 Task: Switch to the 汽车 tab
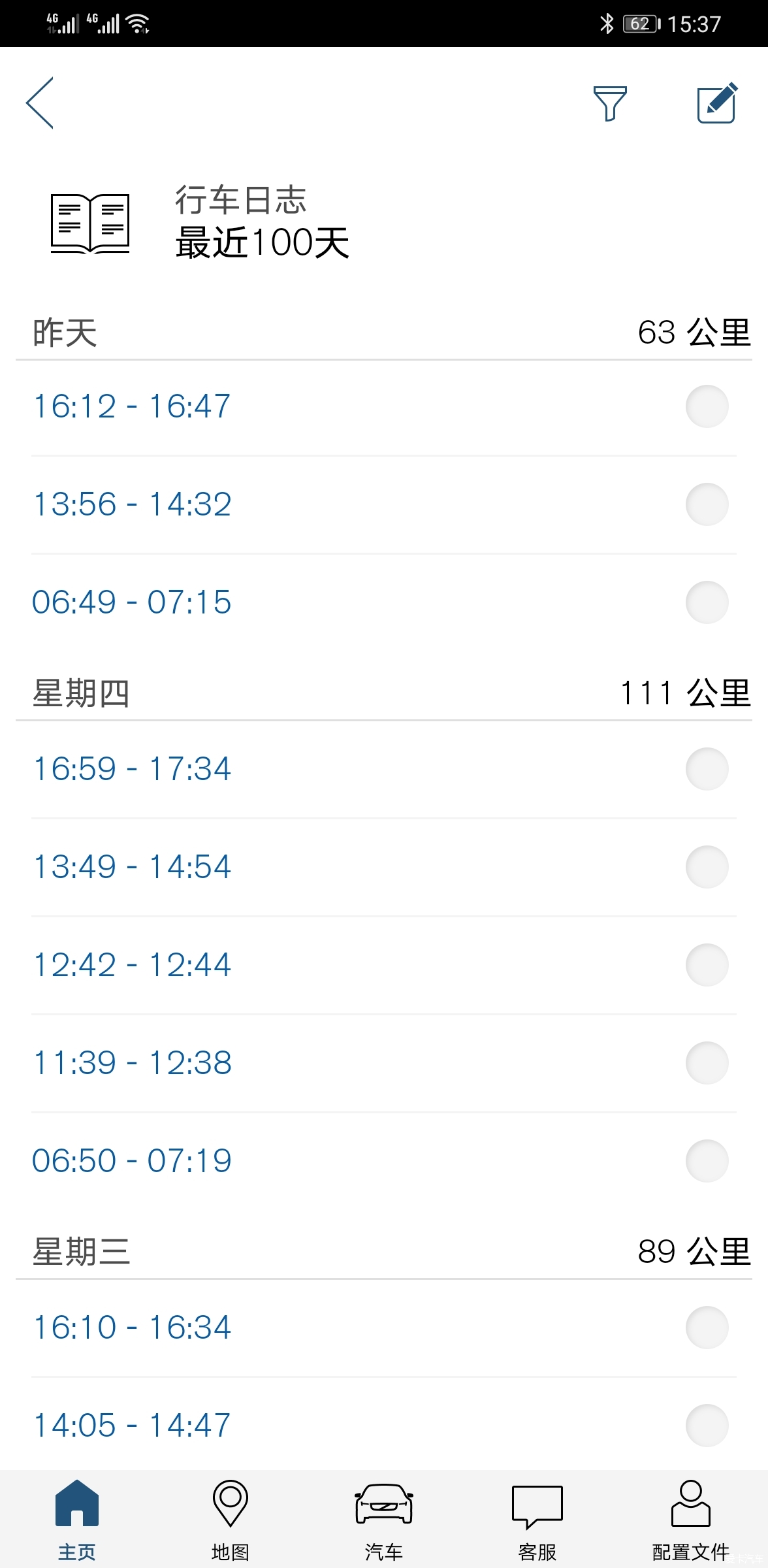click(x=384, y=1520)
